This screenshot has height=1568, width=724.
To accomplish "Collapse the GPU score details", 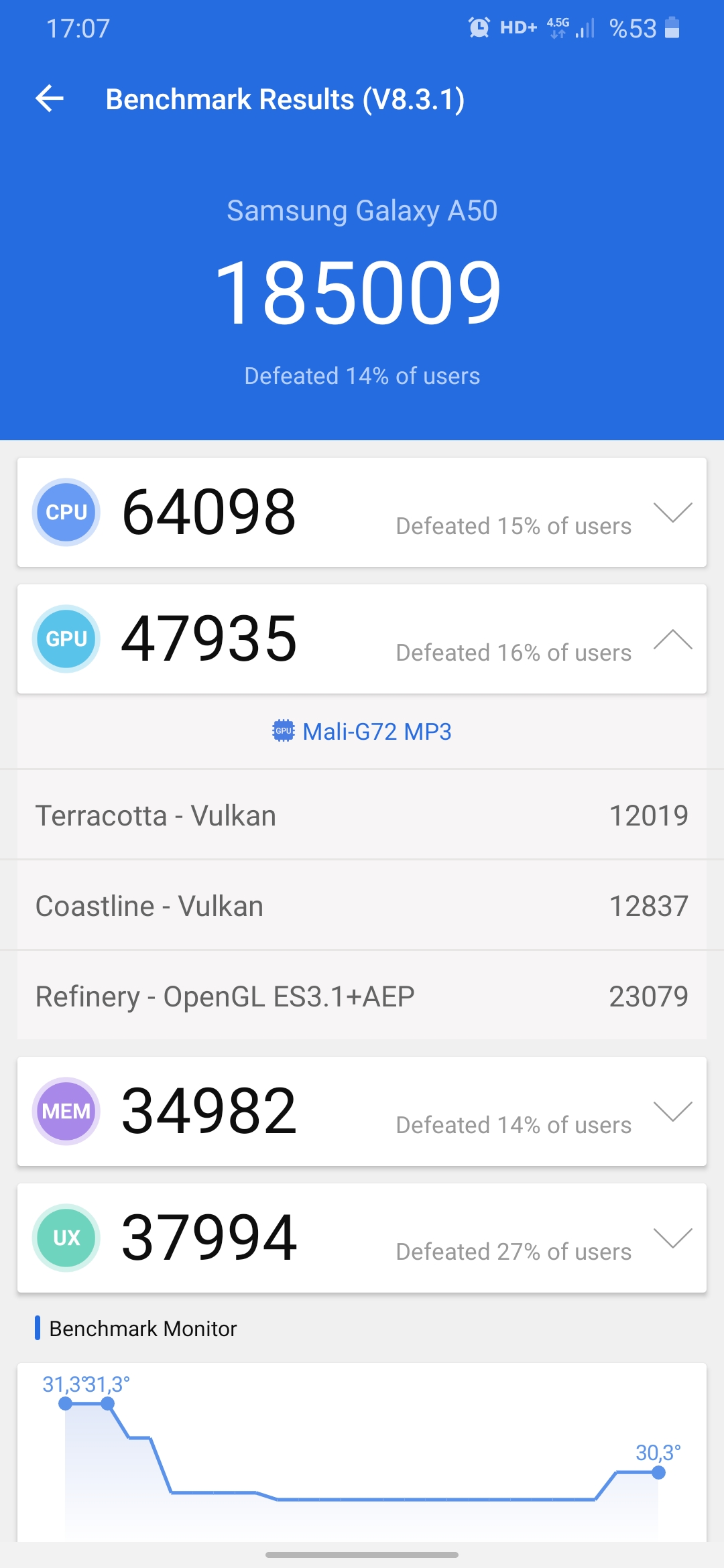I will click(672, 639).
